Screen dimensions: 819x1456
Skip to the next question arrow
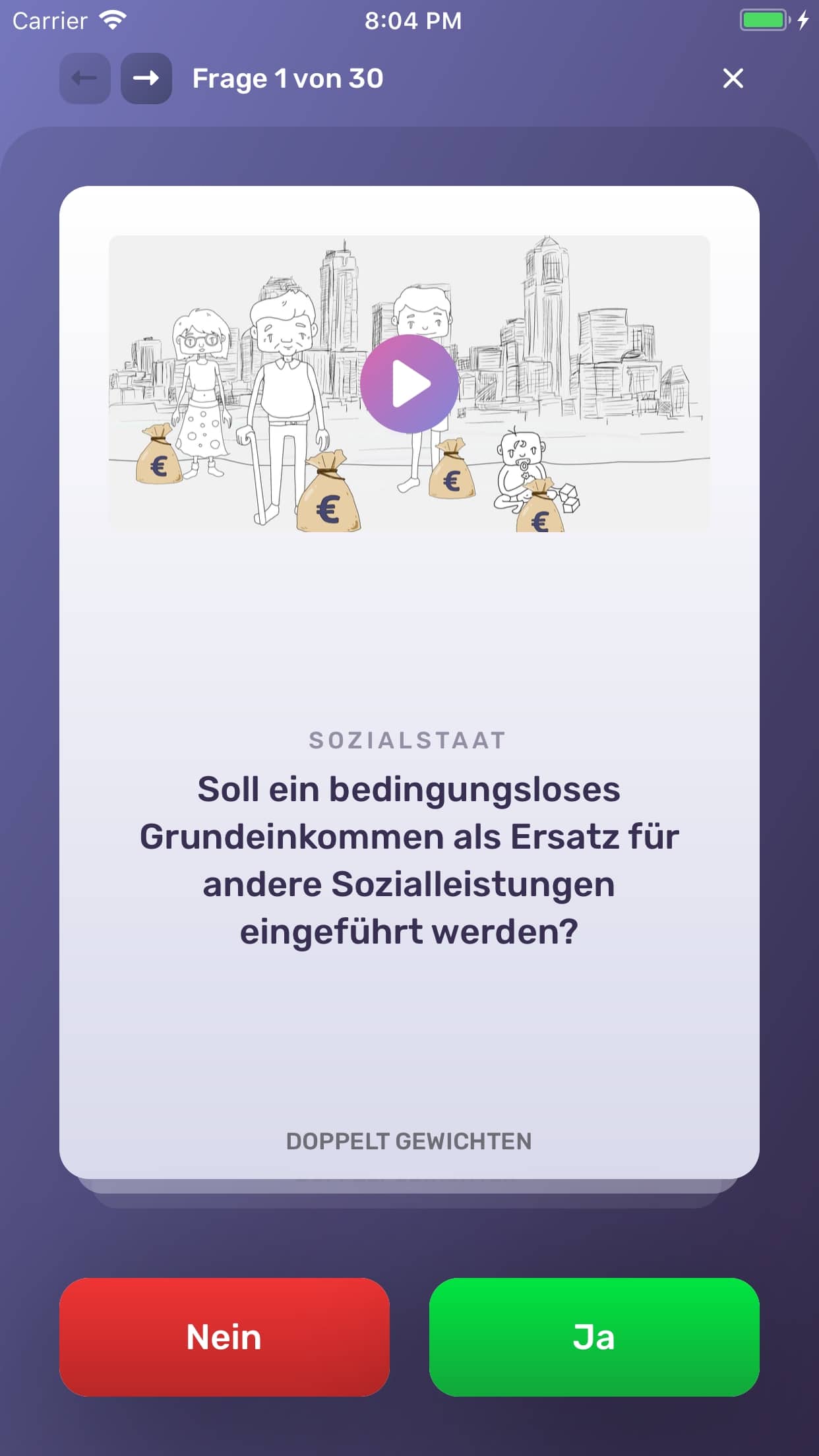[x=146, y=78]
